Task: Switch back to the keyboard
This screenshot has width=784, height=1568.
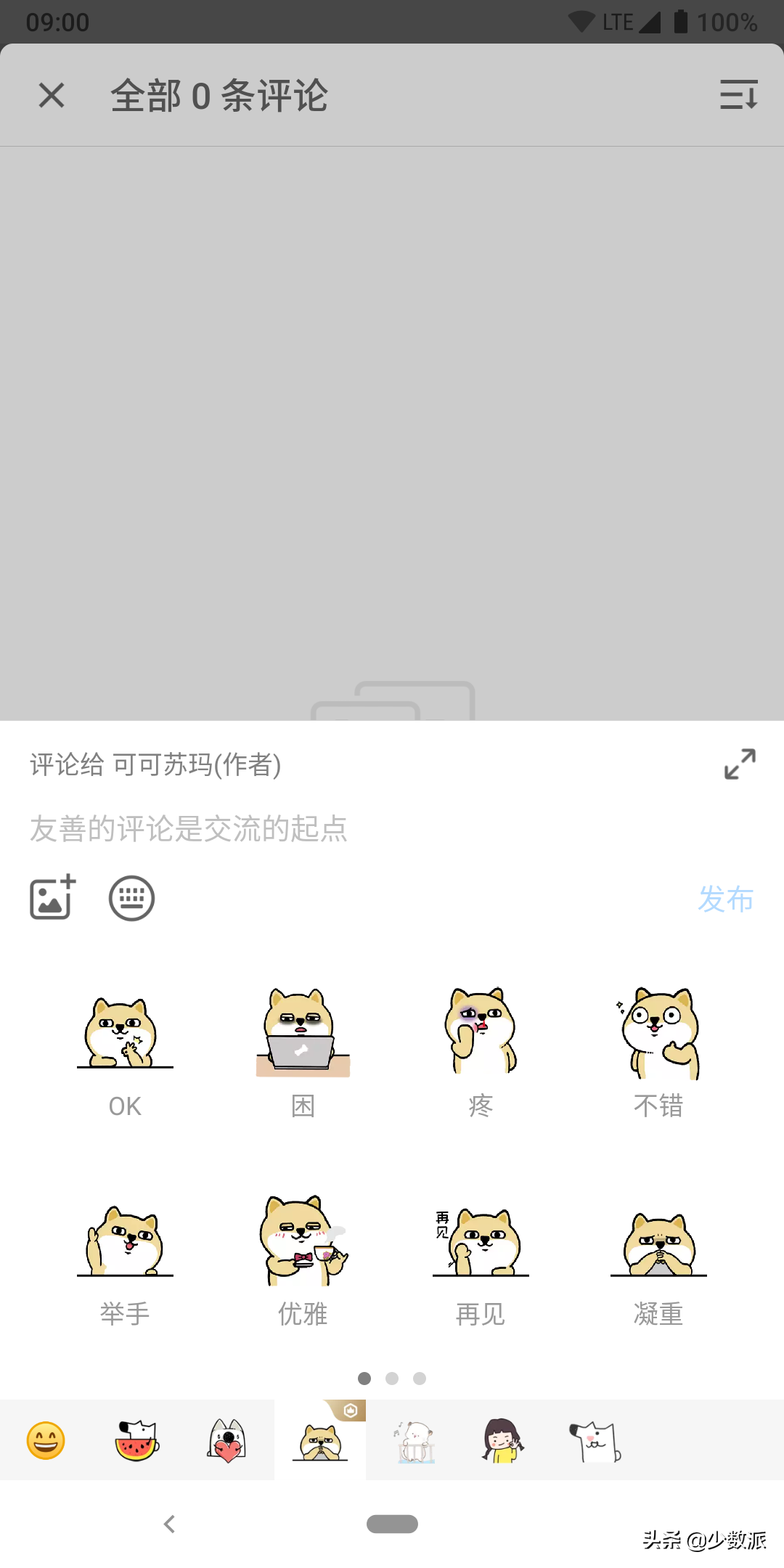Action: click(131, 899)
